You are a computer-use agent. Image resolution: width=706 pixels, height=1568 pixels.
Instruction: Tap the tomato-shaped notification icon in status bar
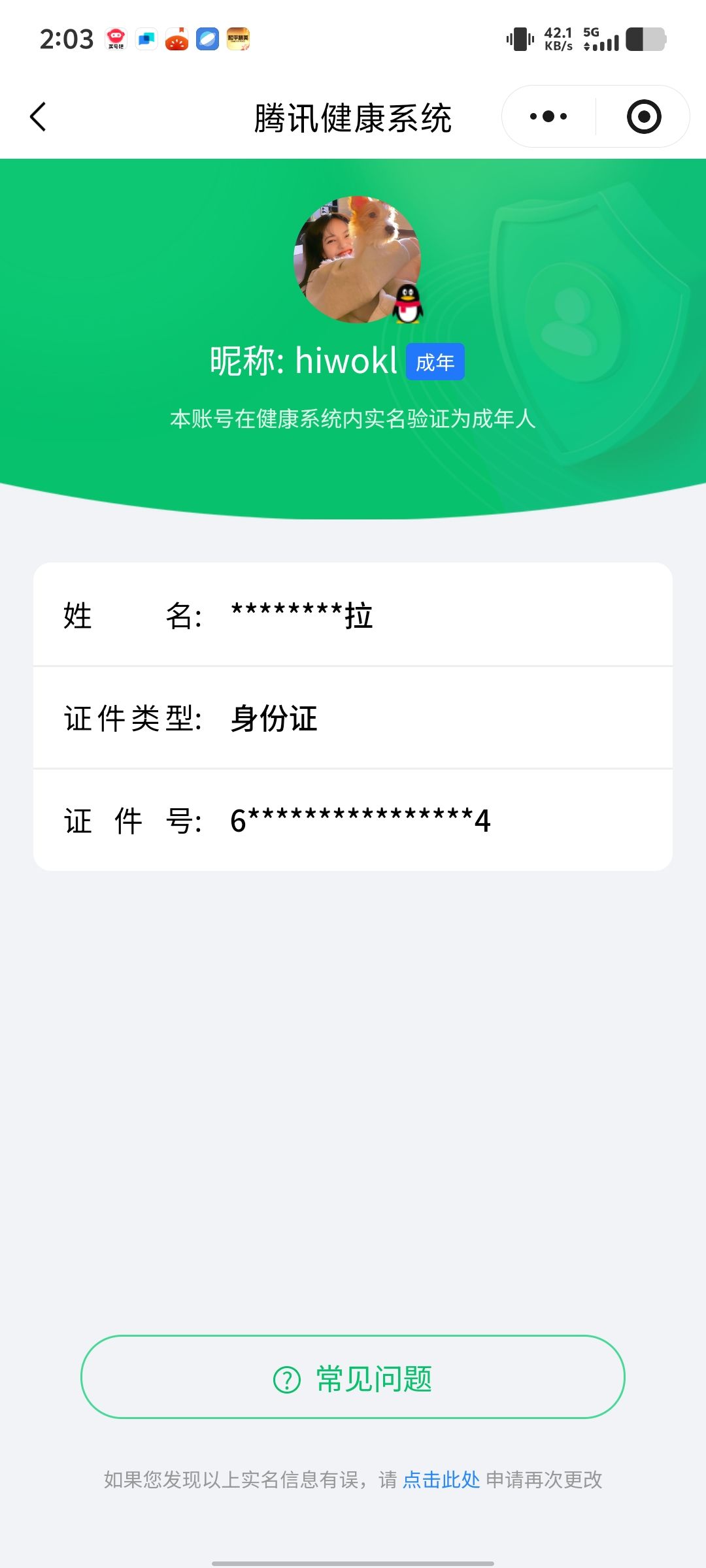(x=175, y=39)
